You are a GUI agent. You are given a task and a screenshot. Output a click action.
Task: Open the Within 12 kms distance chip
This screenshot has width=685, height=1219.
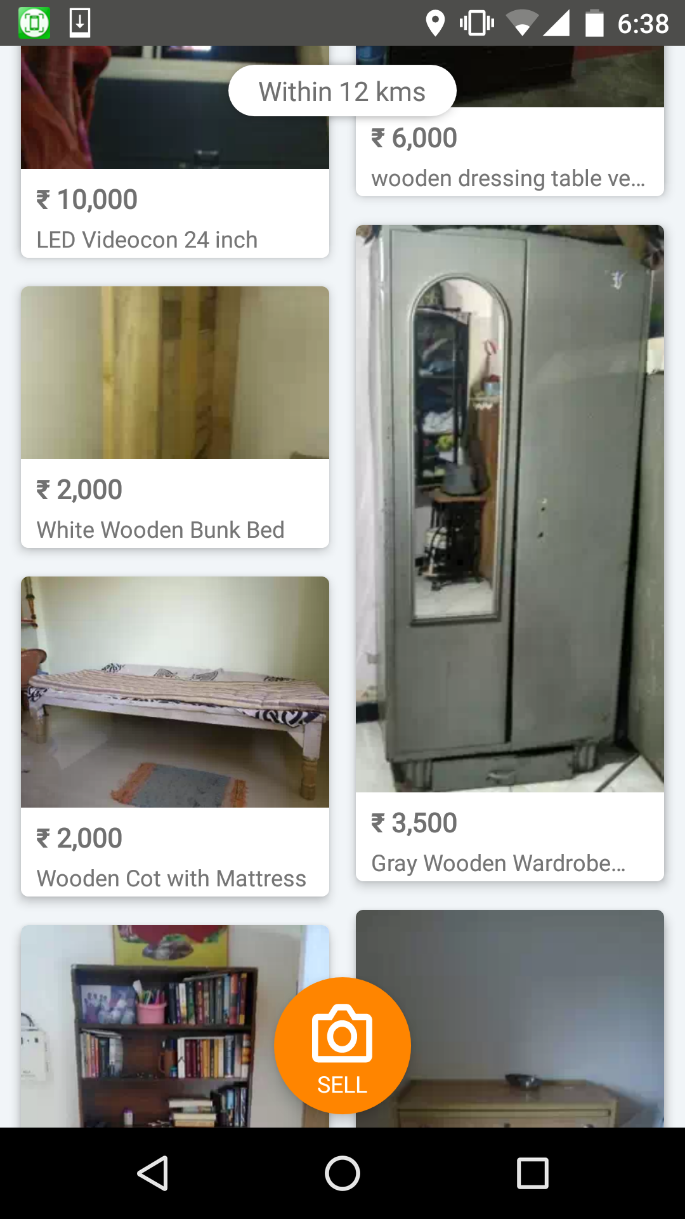pos(342,92)
